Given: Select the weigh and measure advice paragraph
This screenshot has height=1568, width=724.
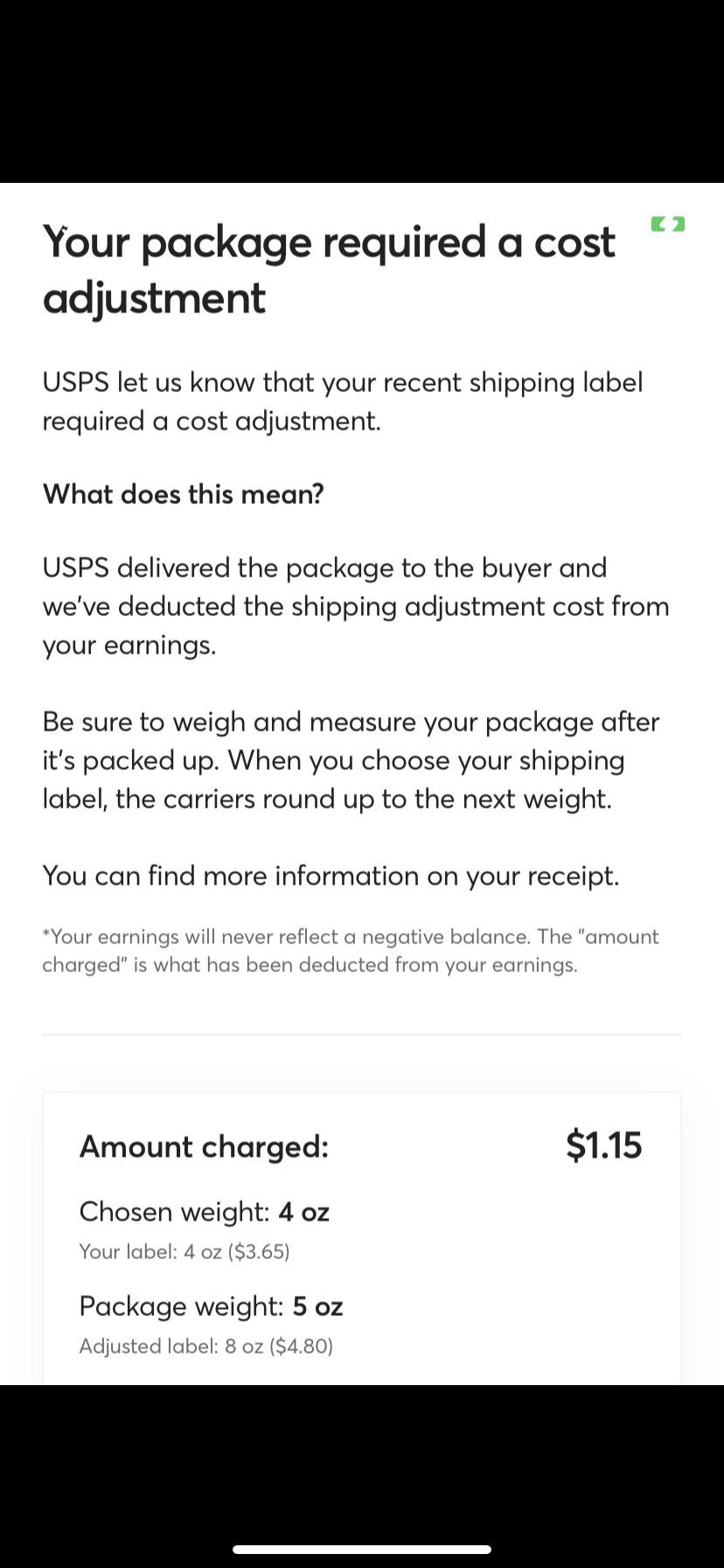Looking at the screenshot, I should click(351, 759).
